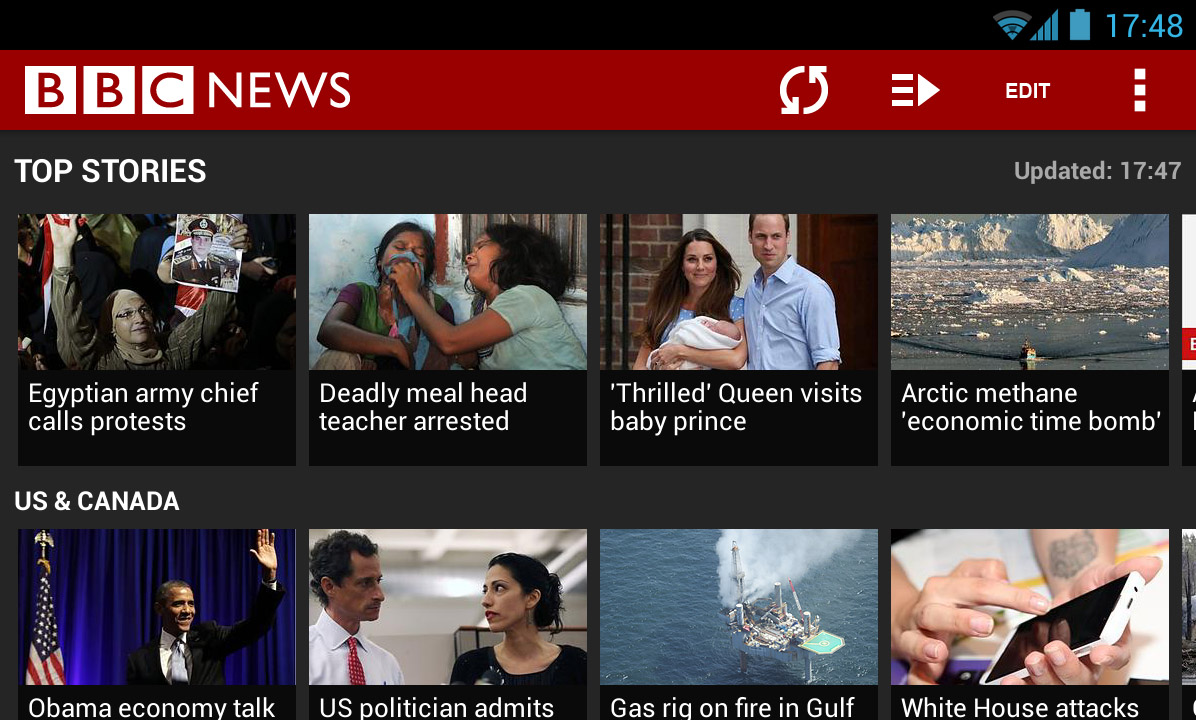The image size is (1196, 720).
Task: Open the live media playlist icon
Action: point(915,91)
